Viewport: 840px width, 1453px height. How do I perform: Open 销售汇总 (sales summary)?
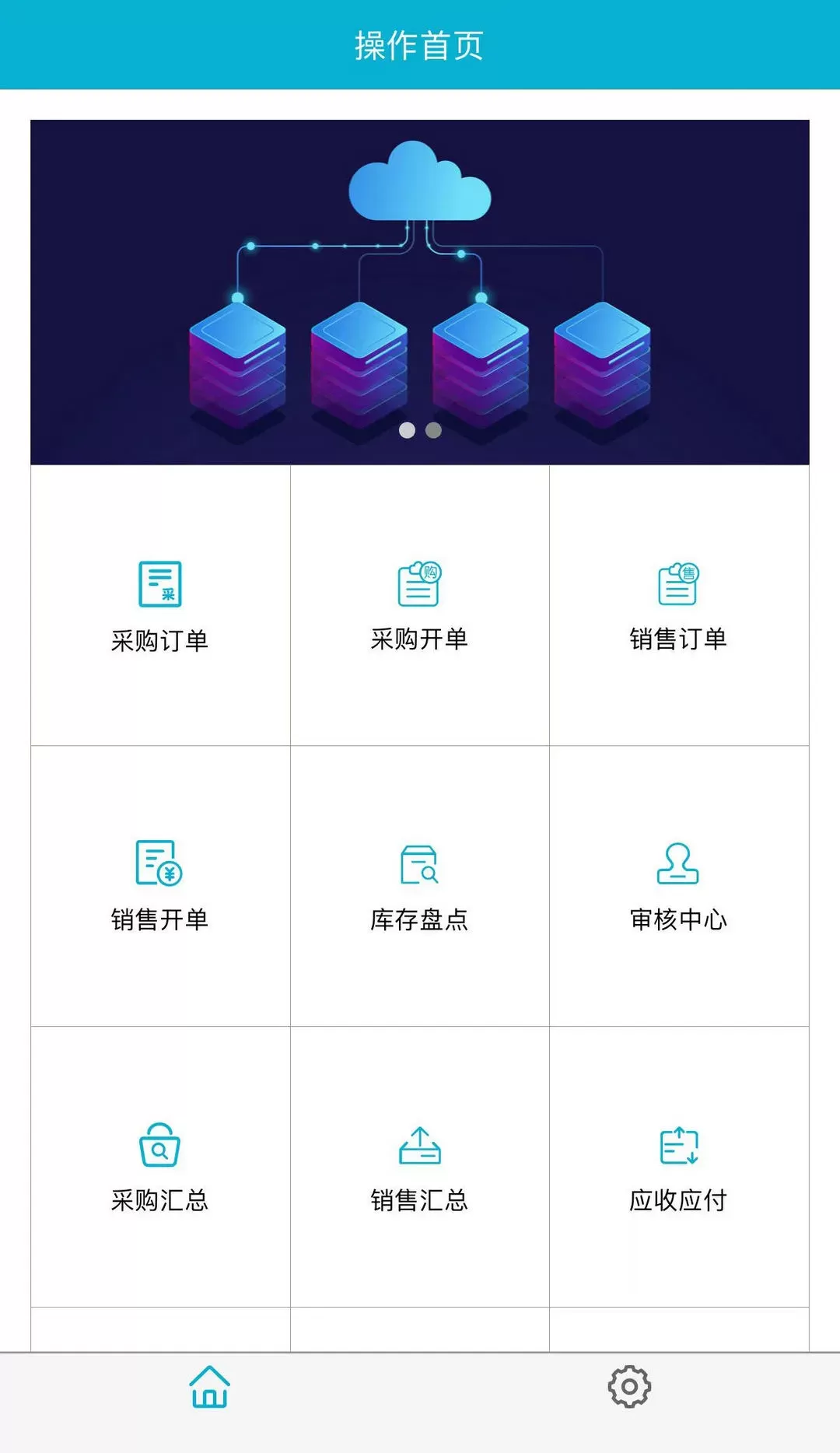click(x=419, y=1165)
